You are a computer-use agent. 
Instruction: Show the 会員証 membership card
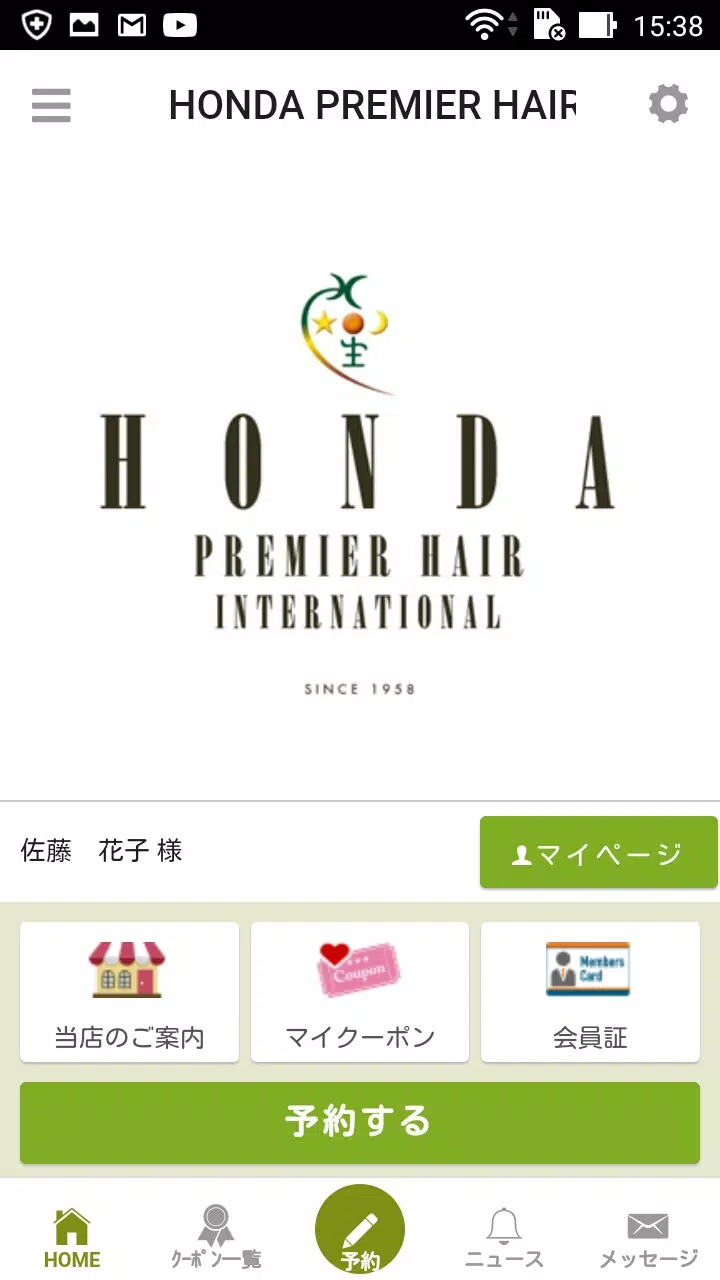(x=590, y=992)
